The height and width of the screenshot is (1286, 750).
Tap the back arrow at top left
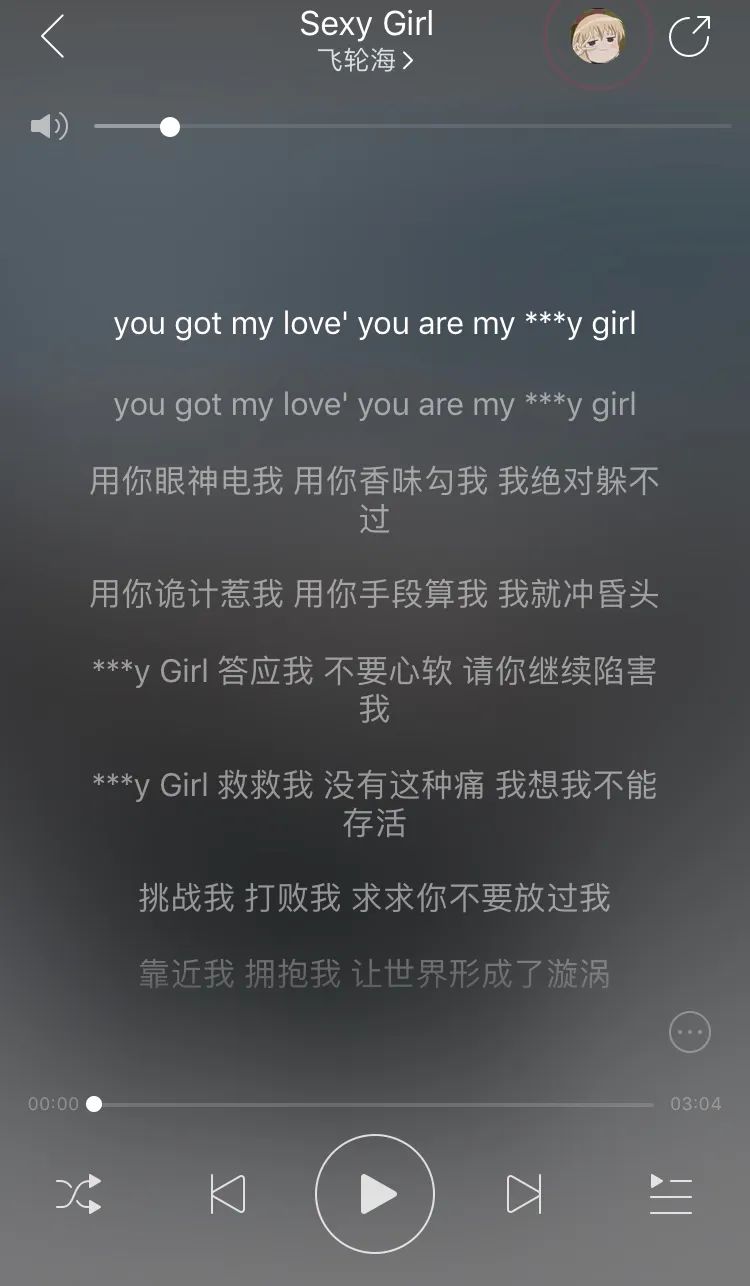52,38
